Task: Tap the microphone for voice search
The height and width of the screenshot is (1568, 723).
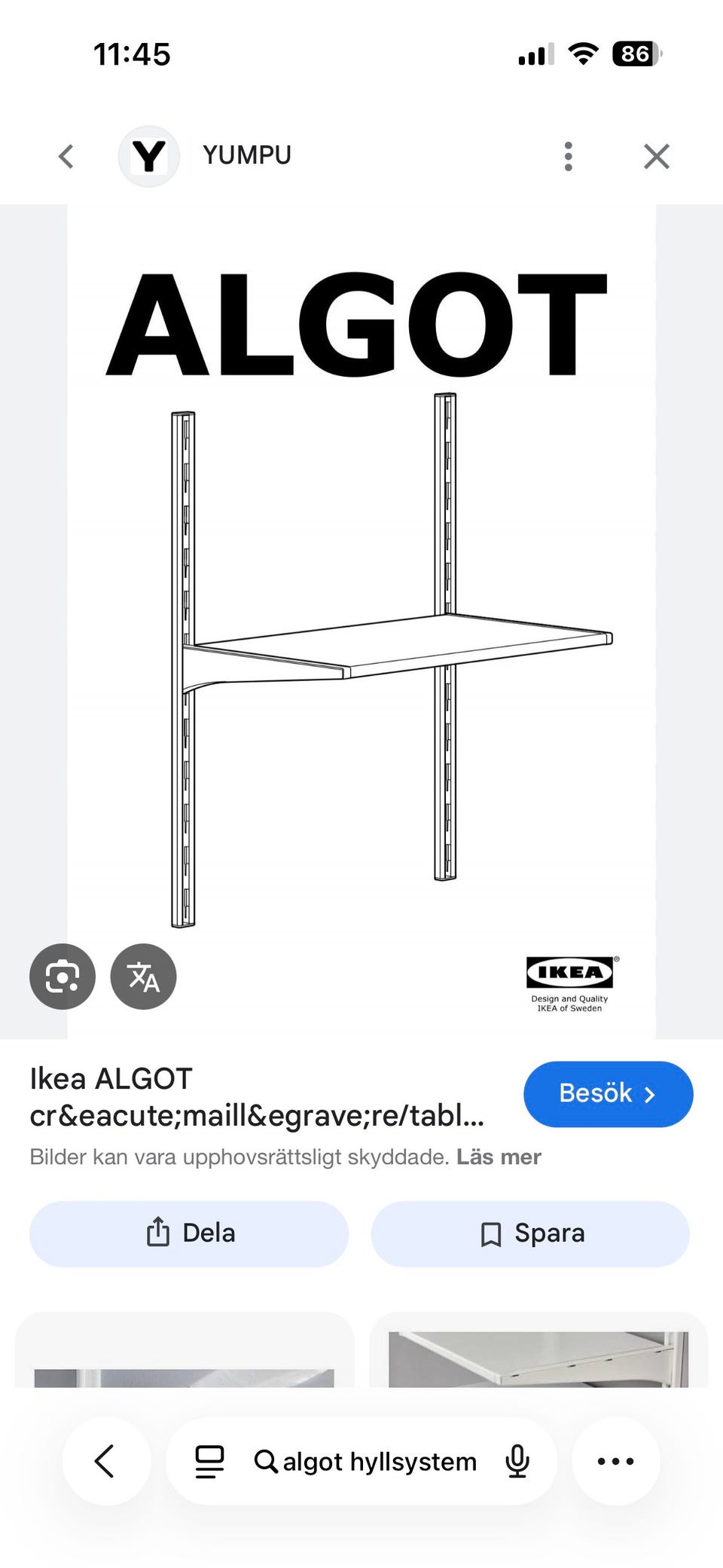Action: [517, 1460]
